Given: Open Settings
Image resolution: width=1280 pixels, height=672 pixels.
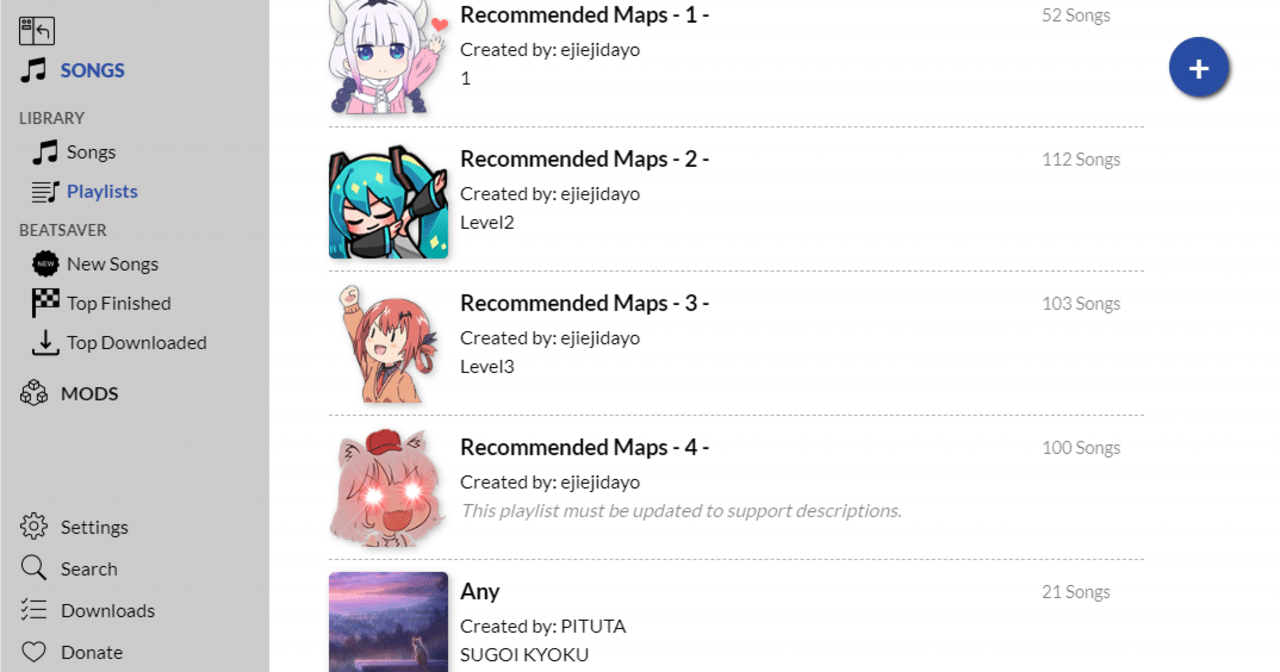Looking at the screenshot, I should pos(93,527).
